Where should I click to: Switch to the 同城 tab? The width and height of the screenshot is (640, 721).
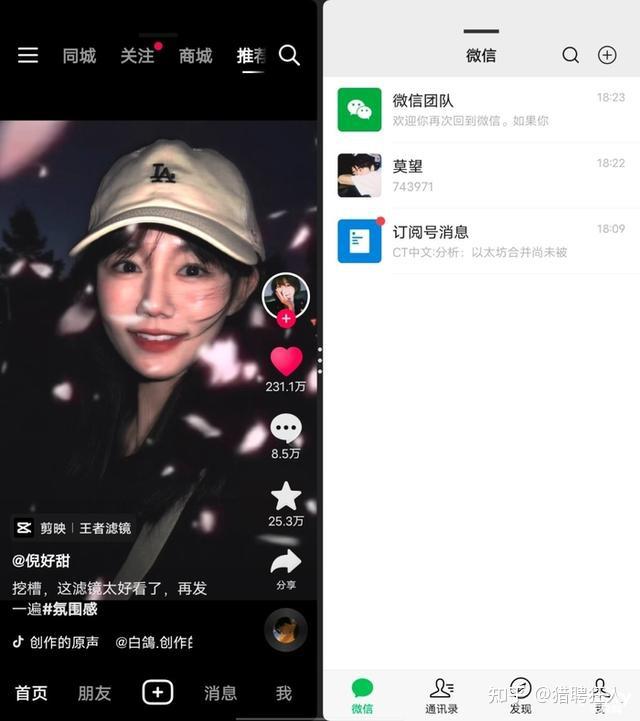pyautogui.click(x=79, y=56)
